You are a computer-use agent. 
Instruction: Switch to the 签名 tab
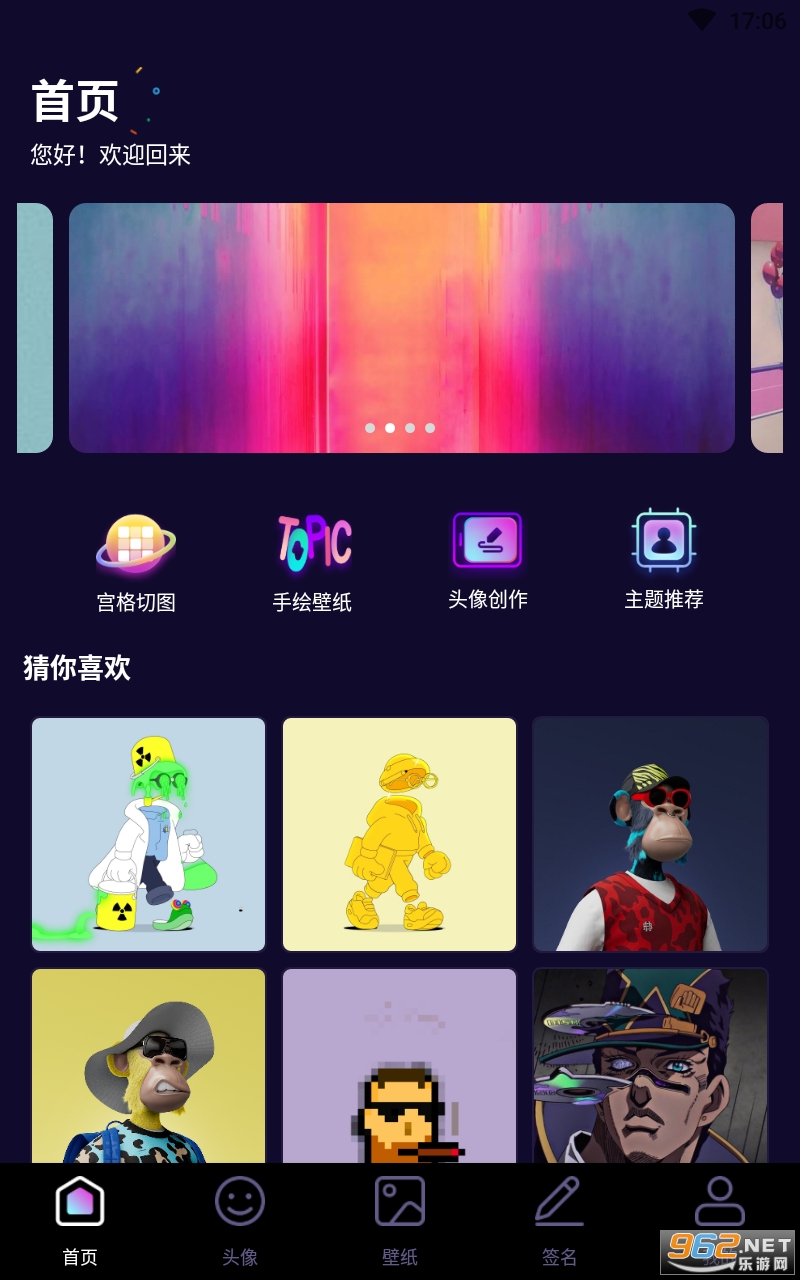coord(560,1221)
